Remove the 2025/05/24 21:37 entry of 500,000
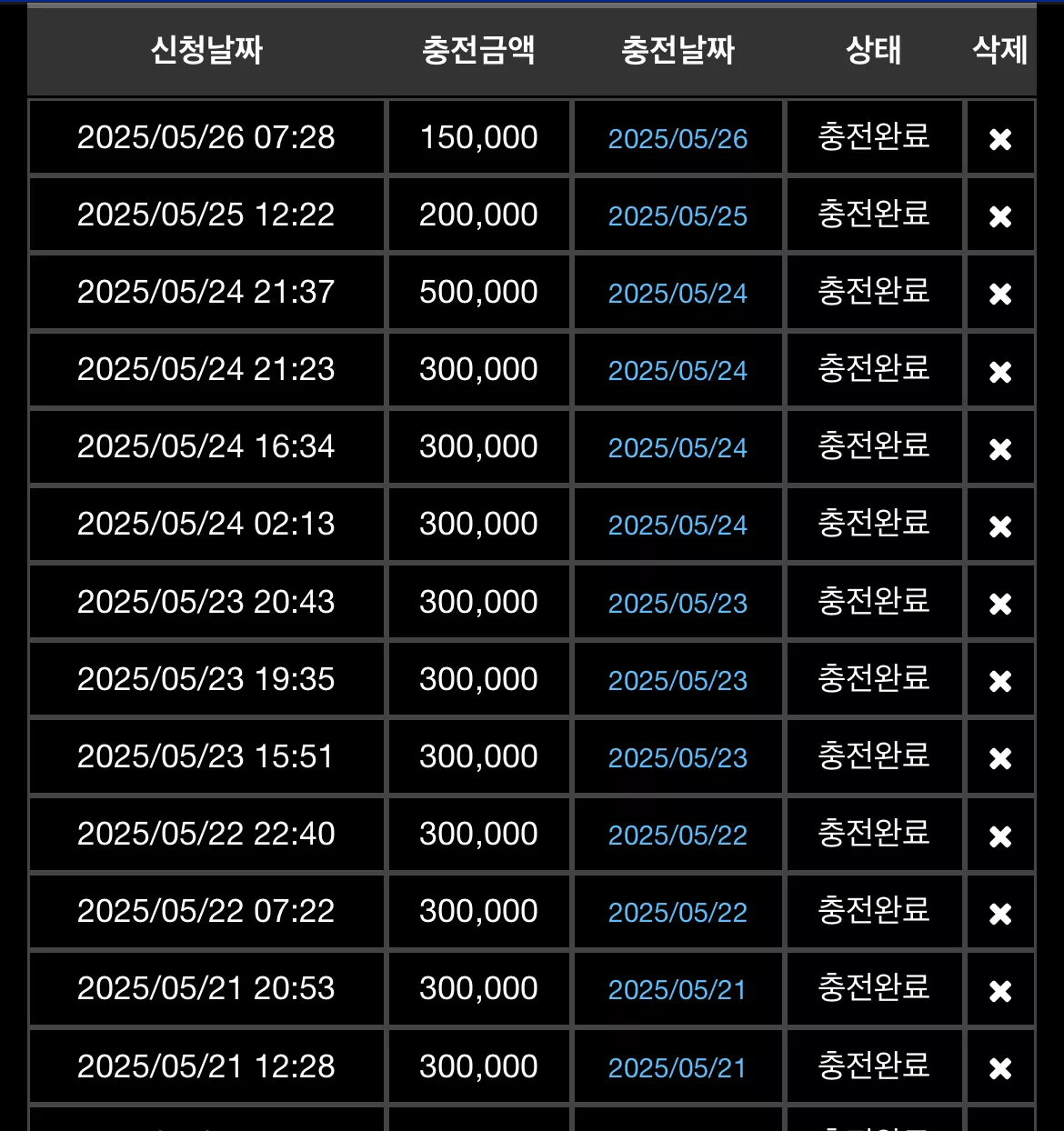1064x1131 pixels. coord(1000,294)
